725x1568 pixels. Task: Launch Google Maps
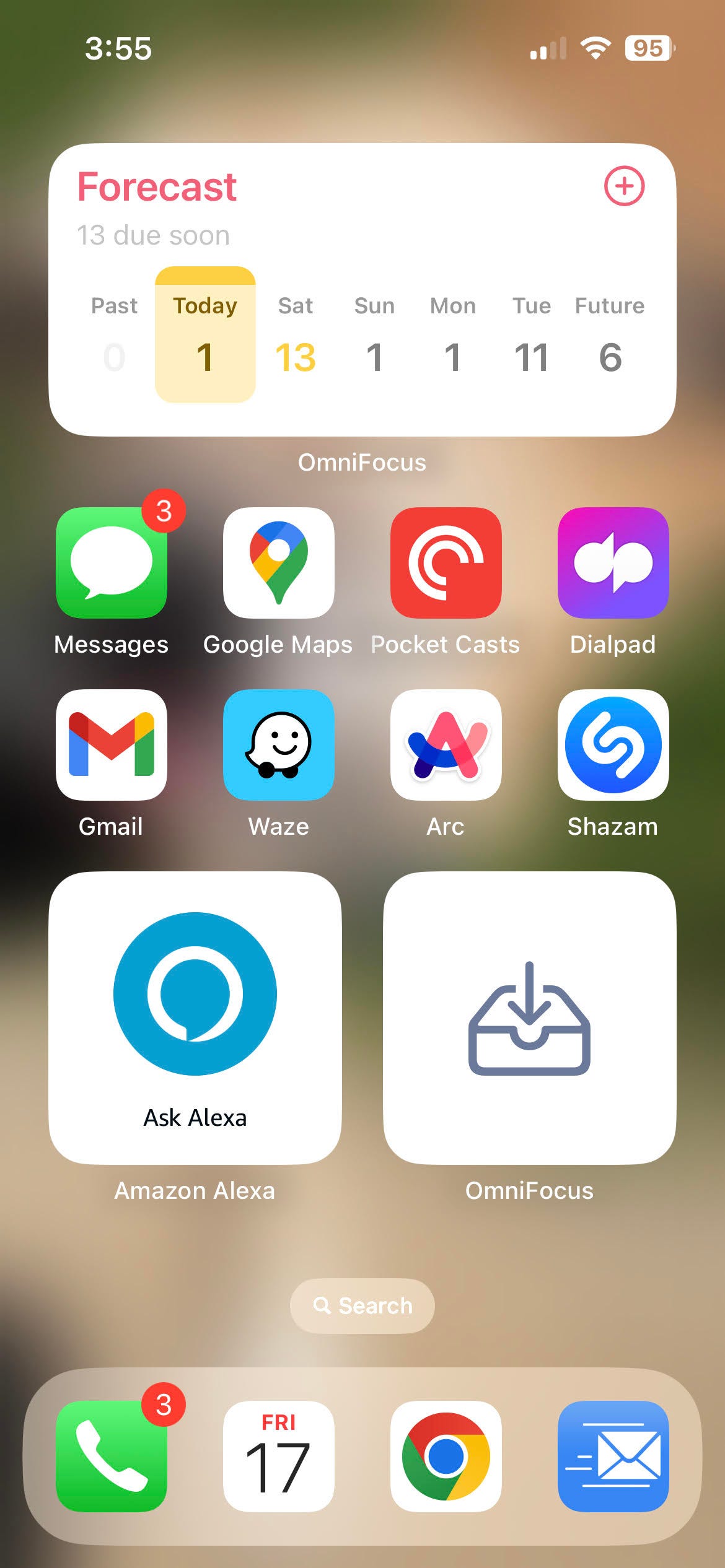(x=279, y=562)
